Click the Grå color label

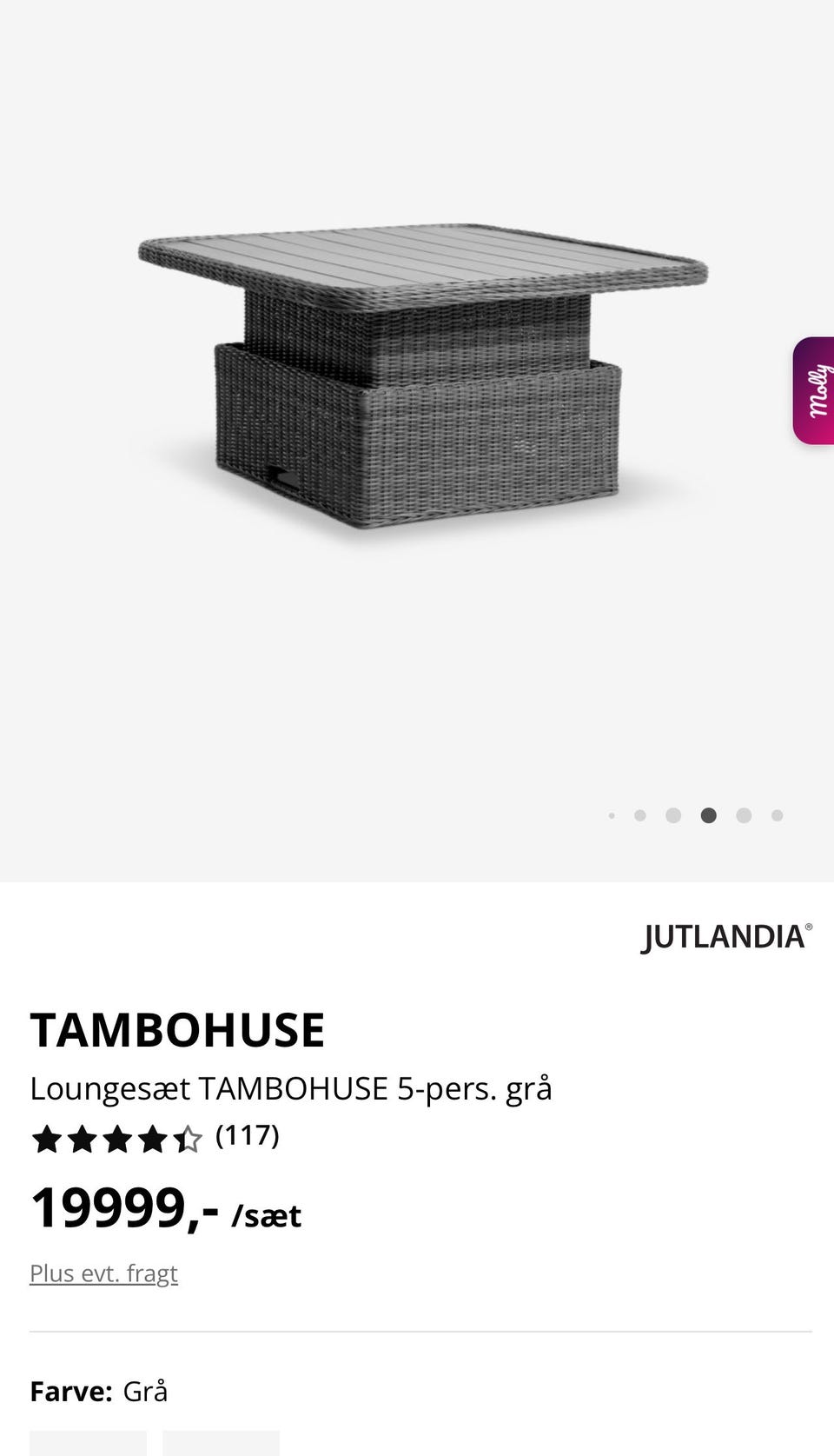coord(146,1391)
